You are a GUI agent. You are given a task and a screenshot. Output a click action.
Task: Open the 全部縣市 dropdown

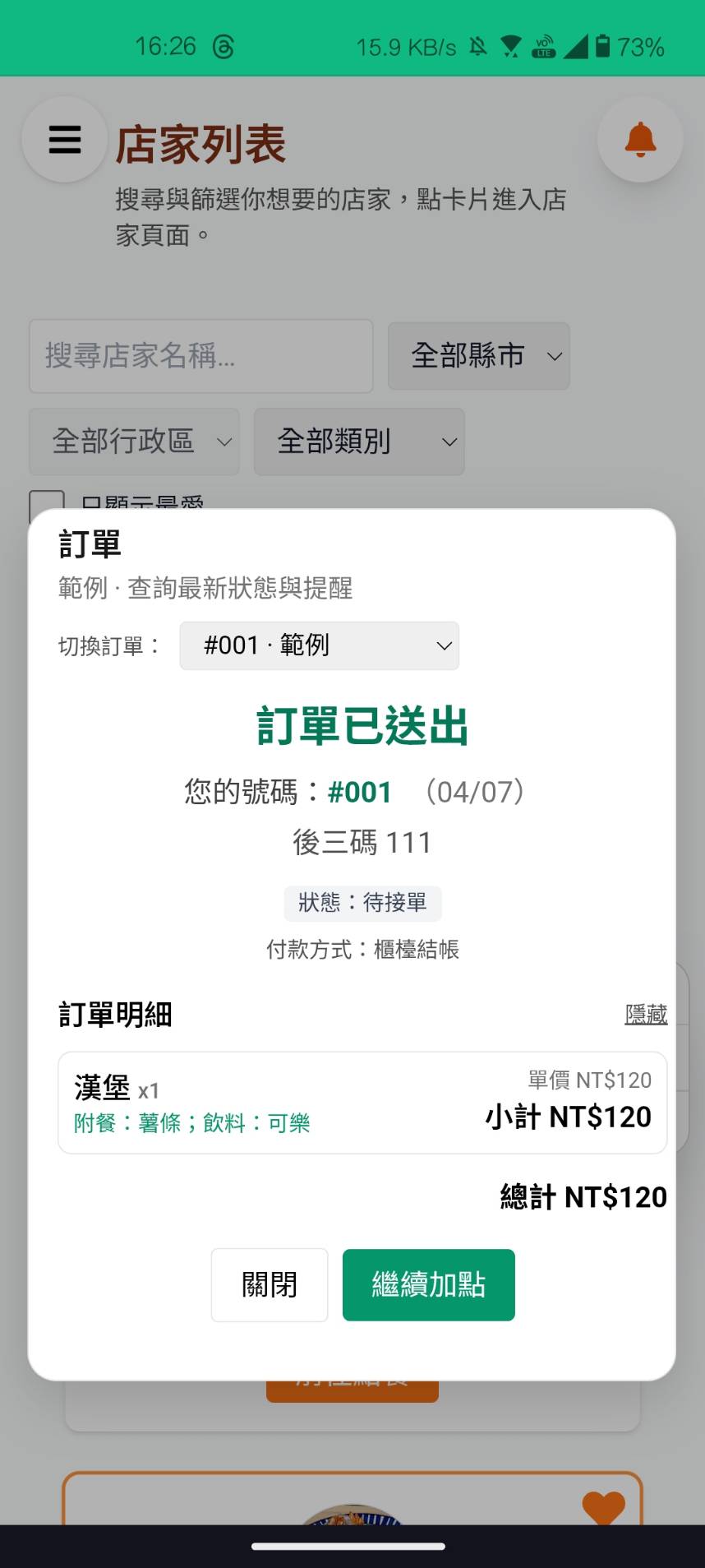[x=478, y=356]
